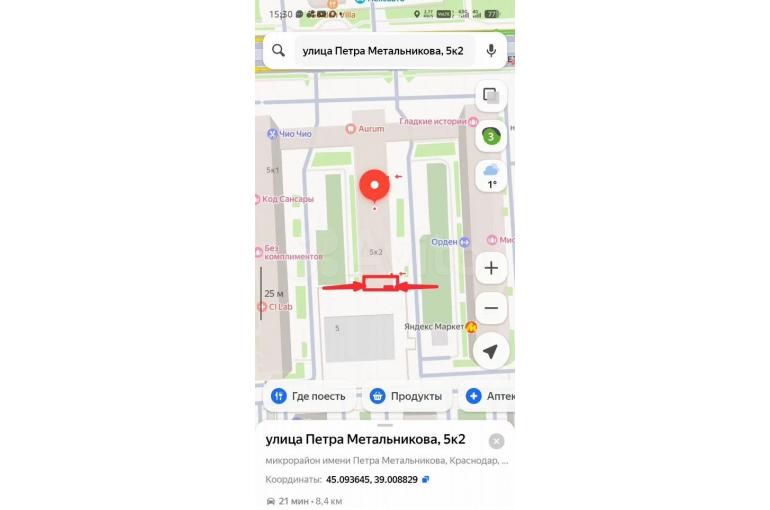Toggle the traffic level 3 indicator

[490, 135]
